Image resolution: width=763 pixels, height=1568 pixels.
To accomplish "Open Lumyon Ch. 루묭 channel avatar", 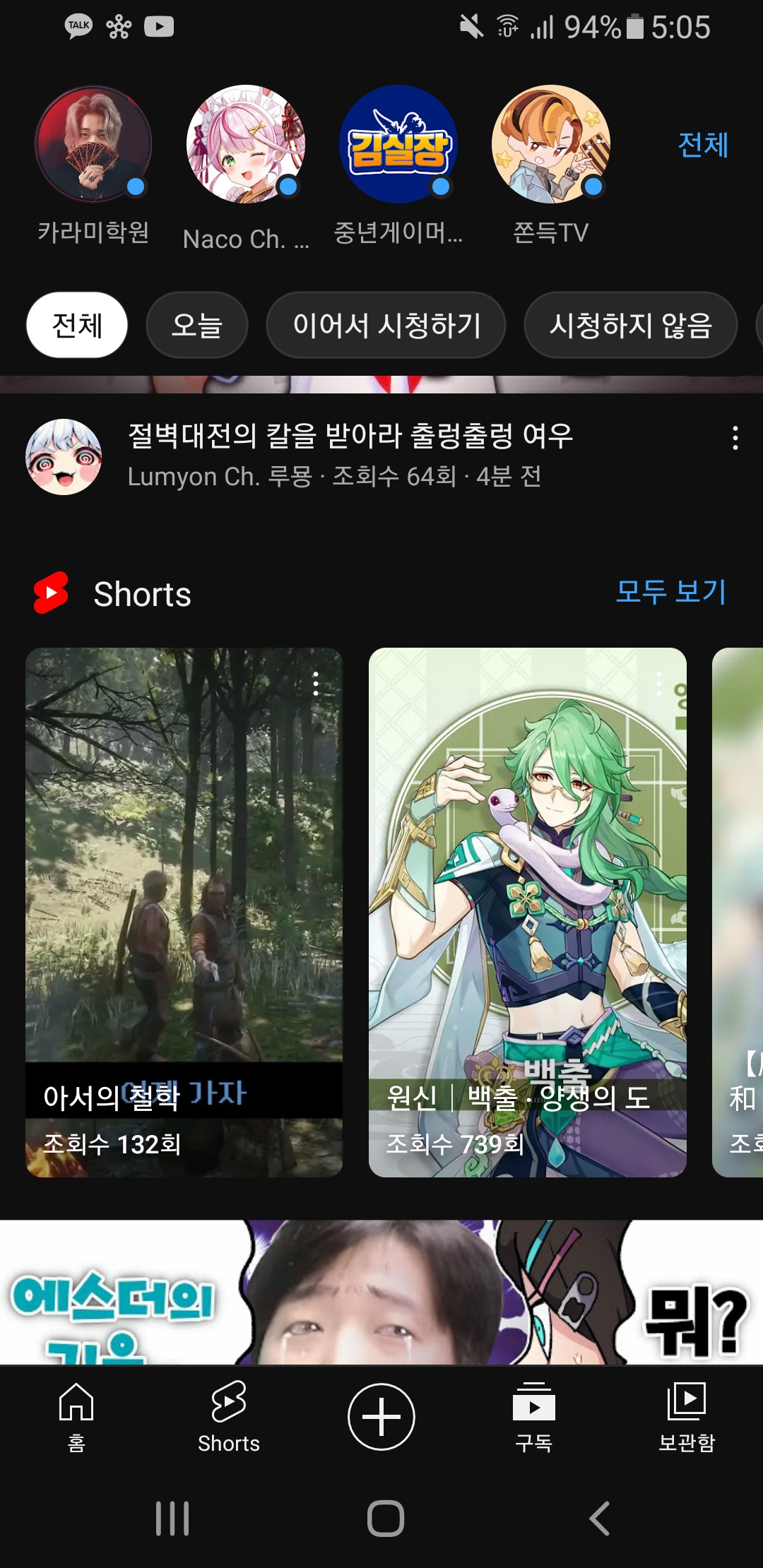I will [x=64, y=457].
